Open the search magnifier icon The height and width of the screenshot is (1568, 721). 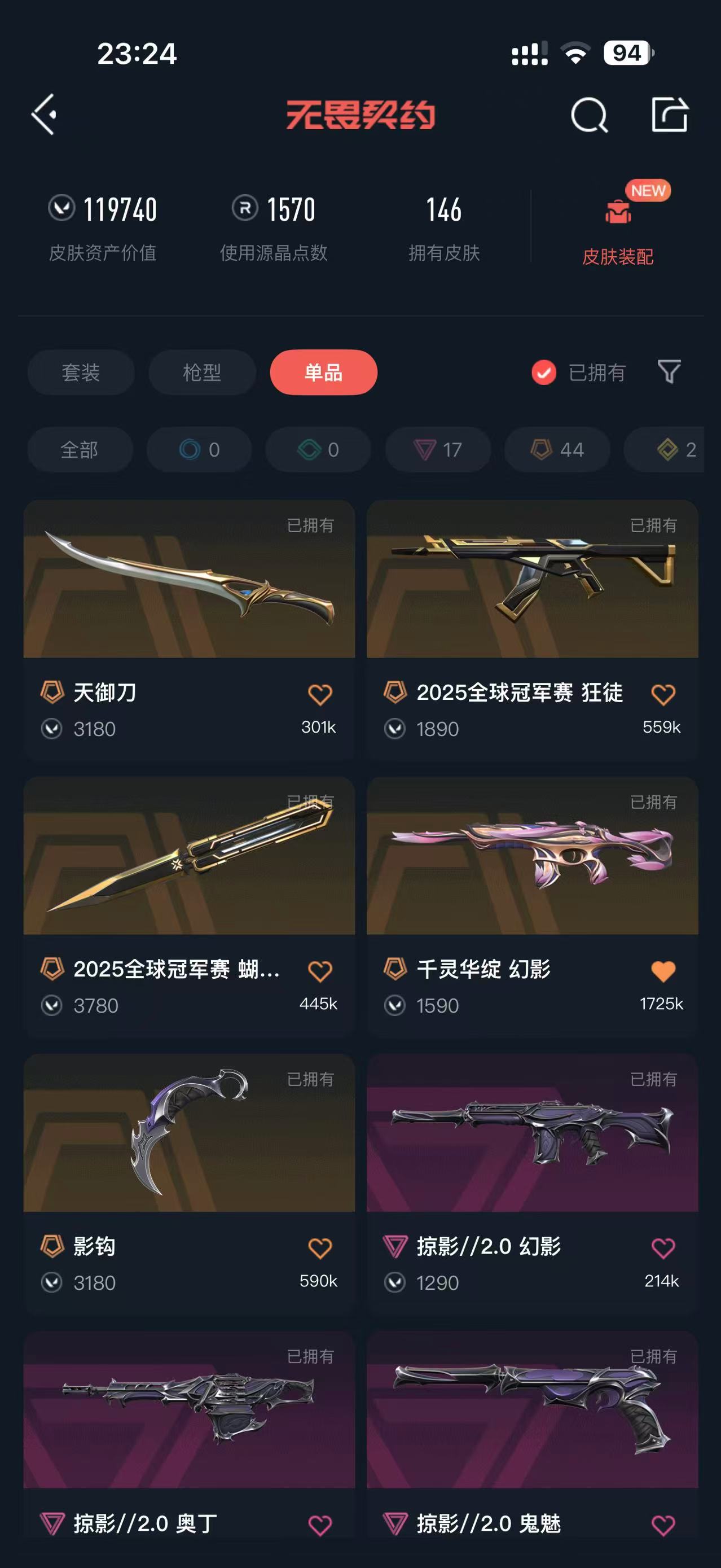589,115
